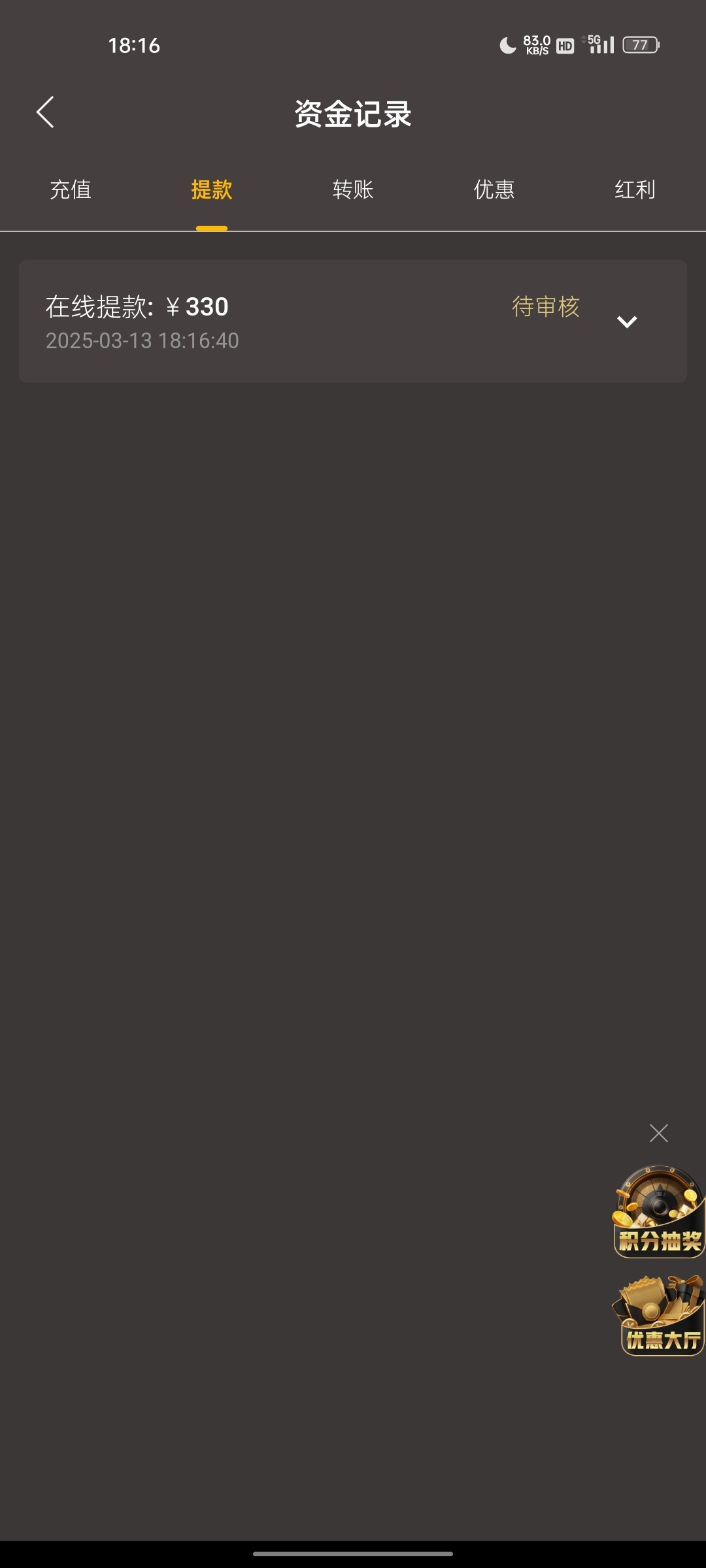Open the 积分抽奖 lottery shortcut
This screenshot has height=1568, width=706.
point(658,1213)
